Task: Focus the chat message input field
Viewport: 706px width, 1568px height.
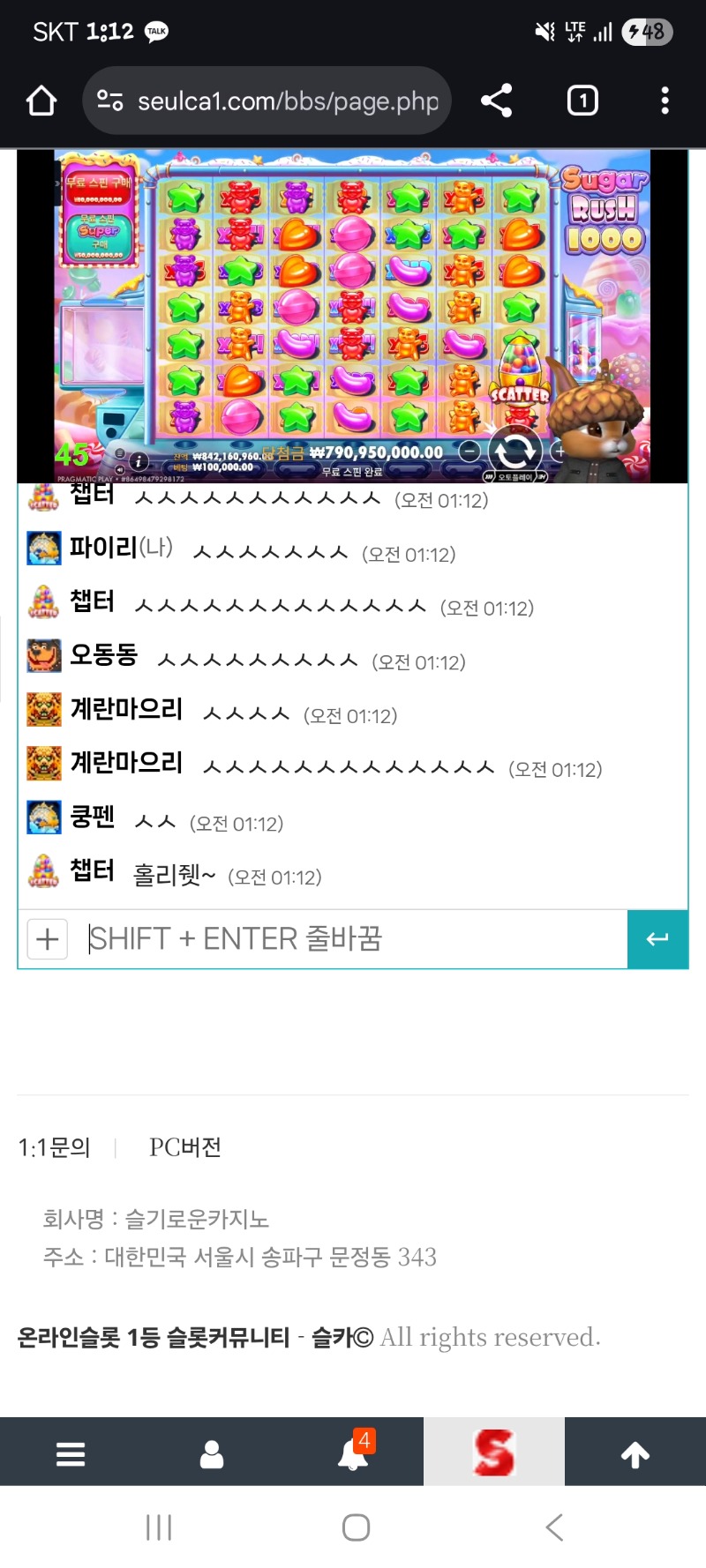Action: tap(353, 939)
